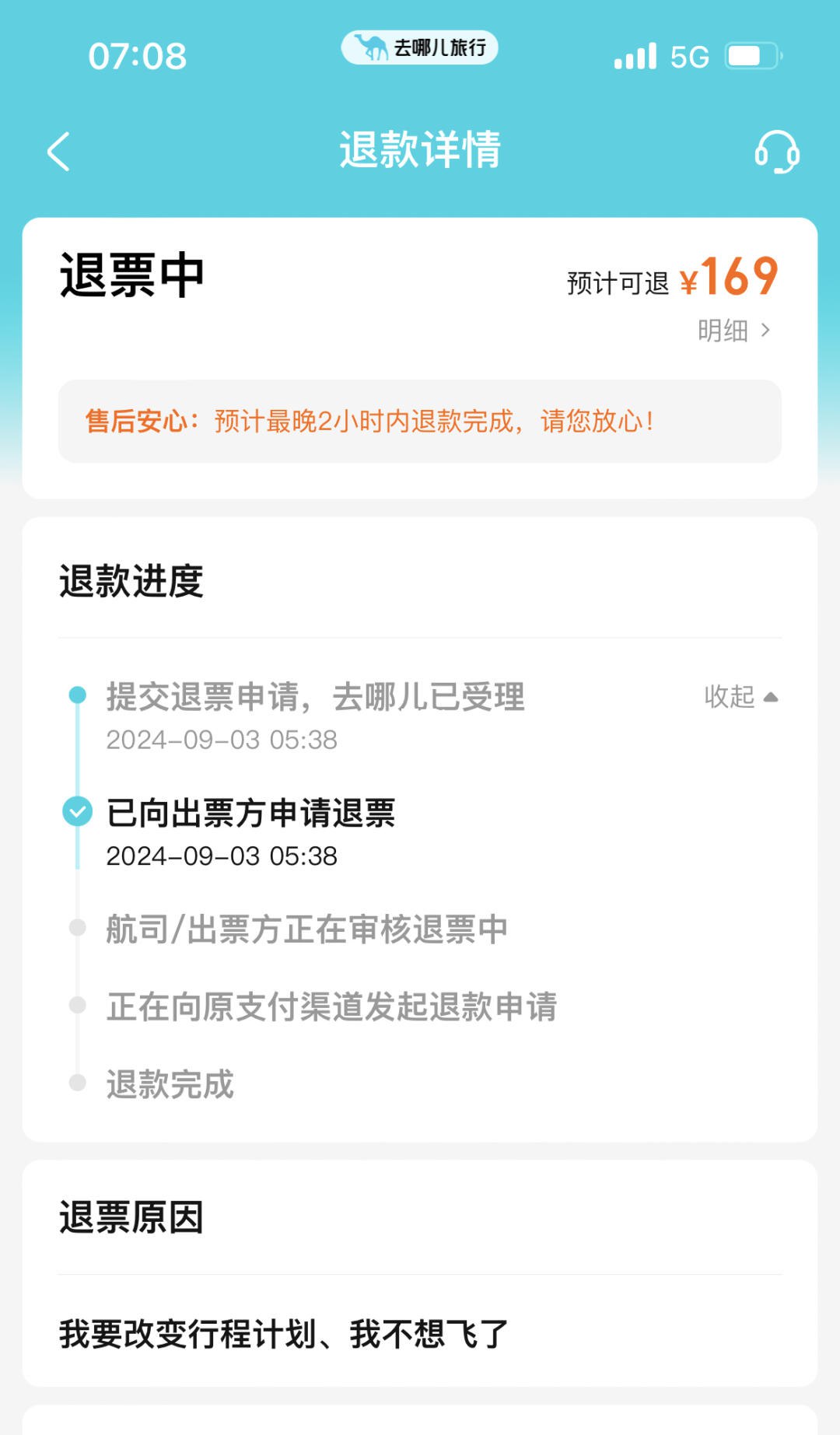Tap the 5G network indicator

pos(688,55)
